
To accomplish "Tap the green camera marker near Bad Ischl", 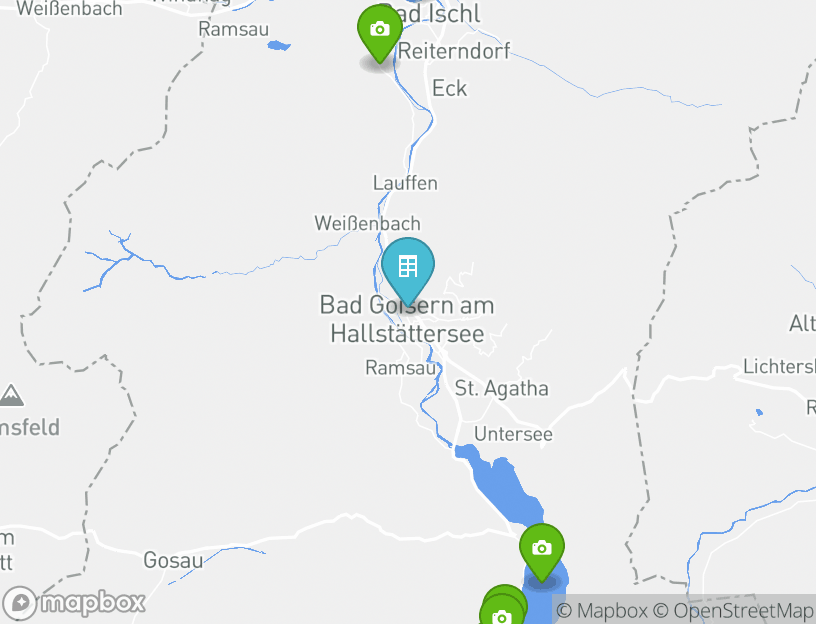I will 379,29.
